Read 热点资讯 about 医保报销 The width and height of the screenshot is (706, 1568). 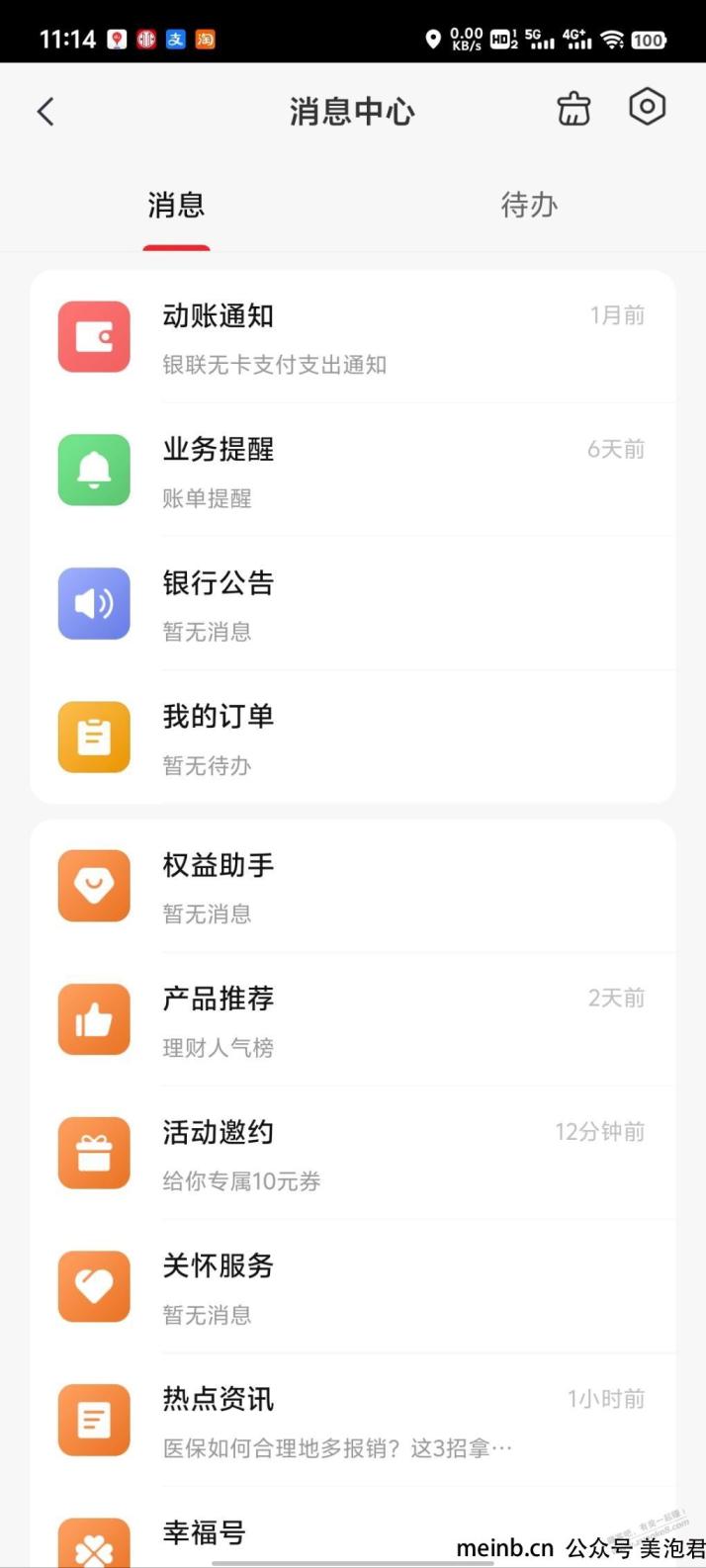[353, 1421]
